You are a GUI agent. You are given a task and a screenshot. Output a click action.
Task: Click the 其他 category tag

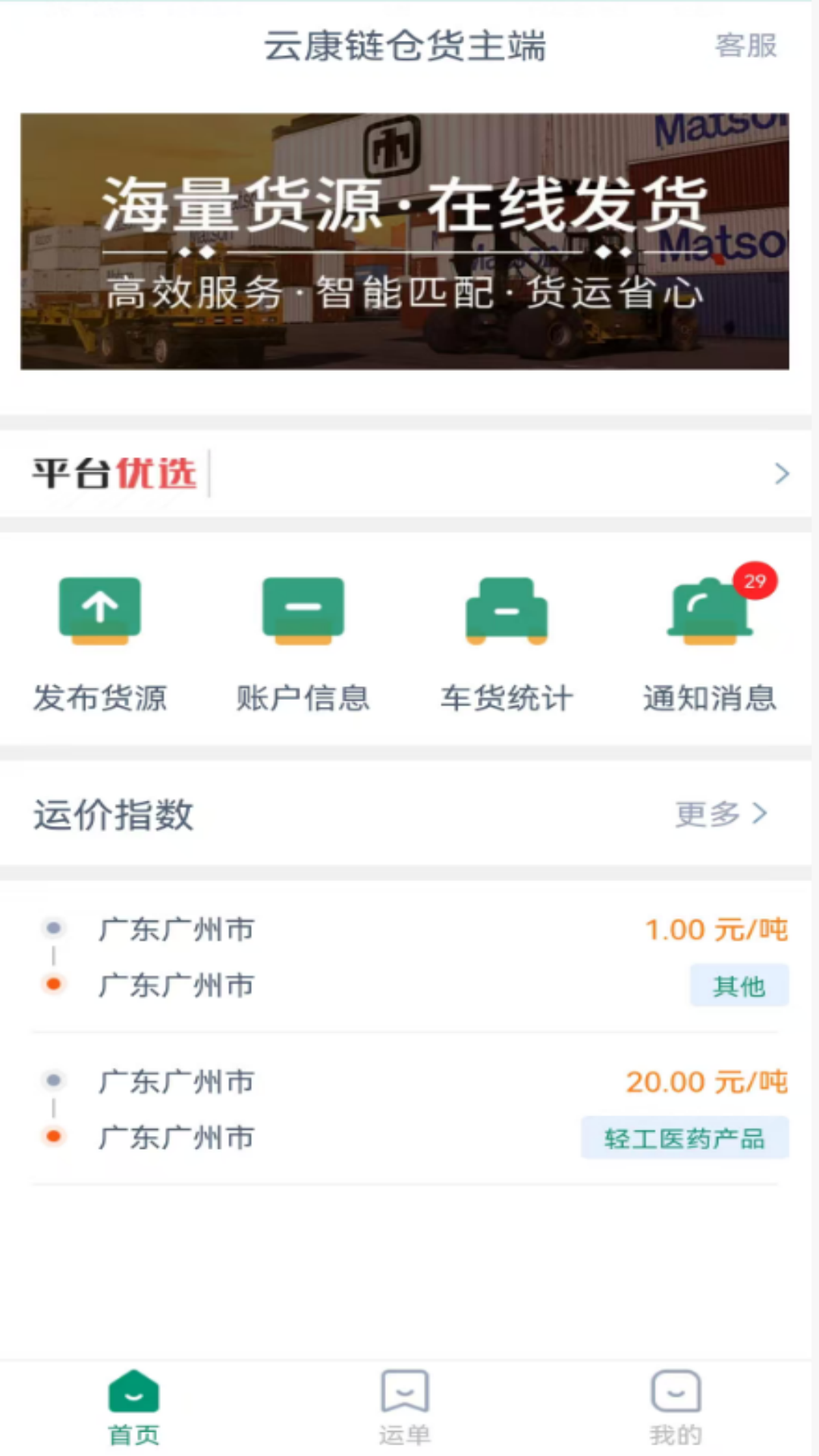[739, 985]
